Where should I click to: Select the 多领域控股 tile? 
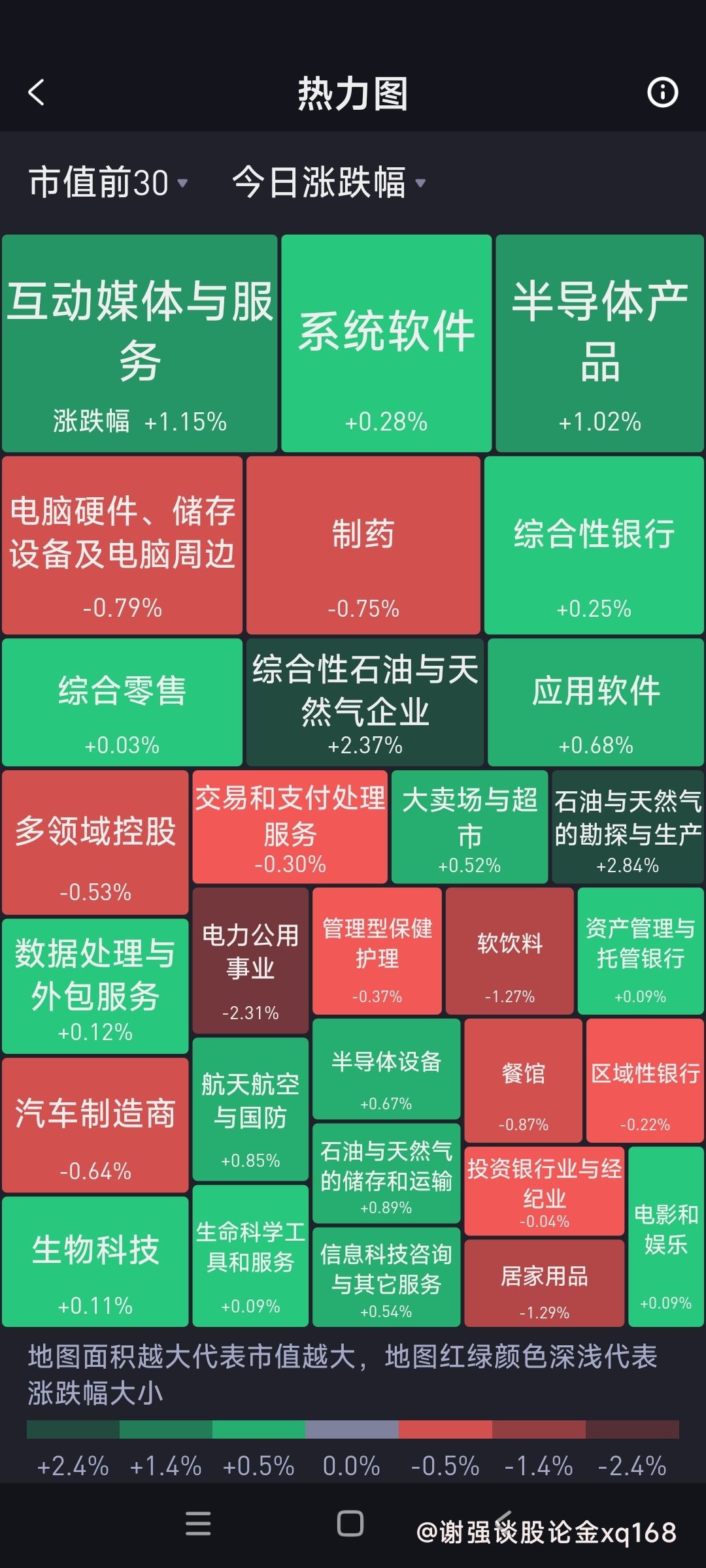tap(95, 843)
